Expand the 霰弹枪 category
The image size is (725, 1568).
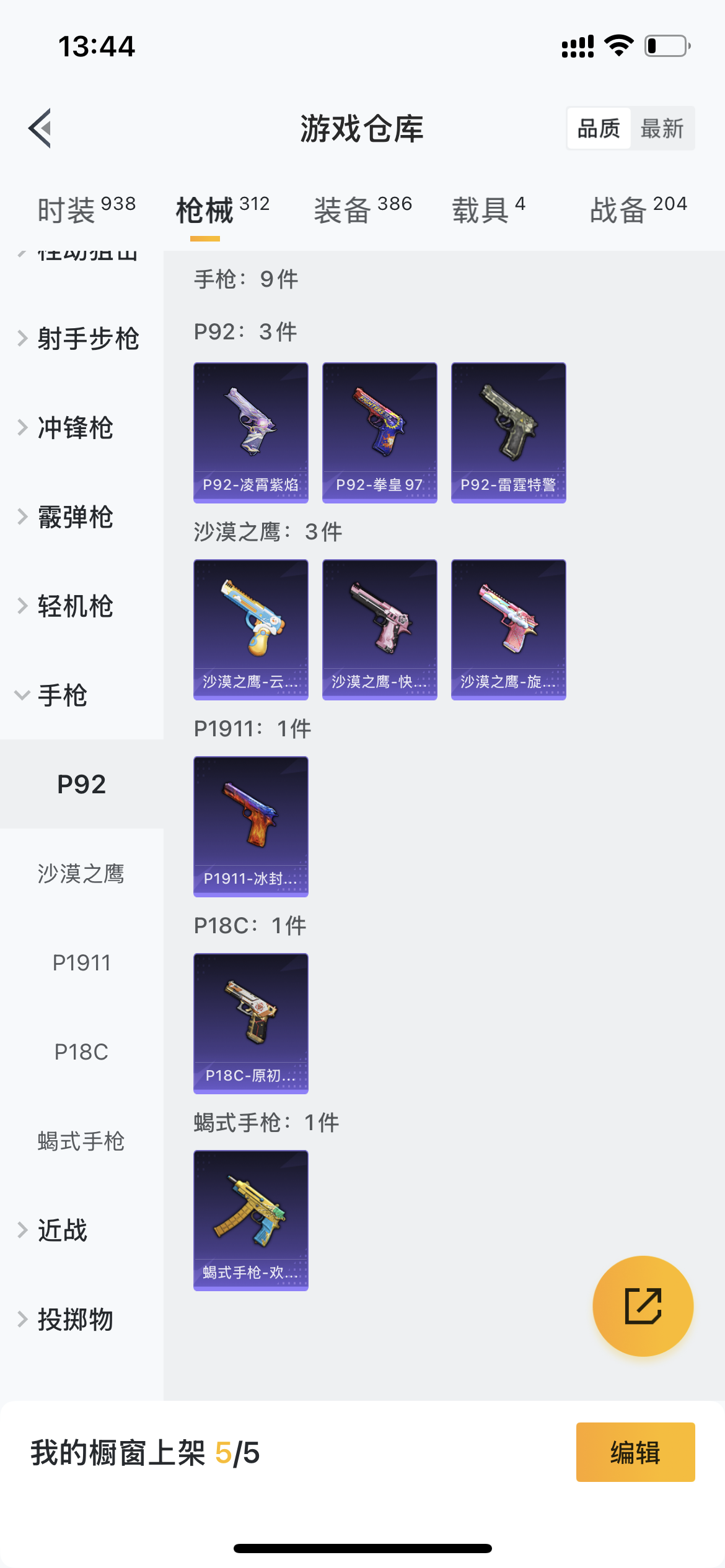(x=75, y=517)
